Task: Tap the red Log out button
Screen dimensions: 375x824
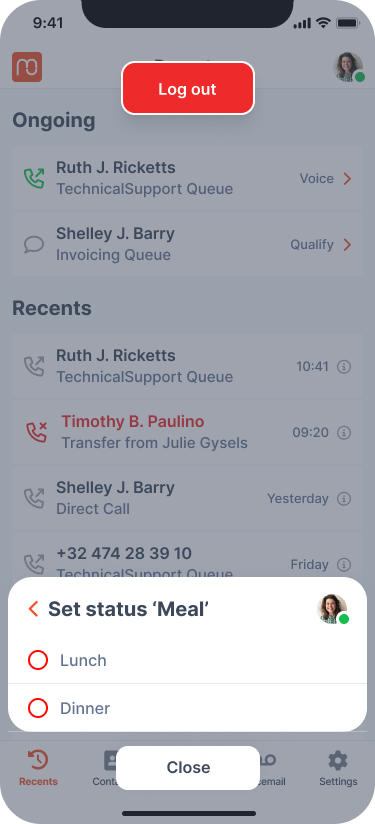Action: [188, 89]
